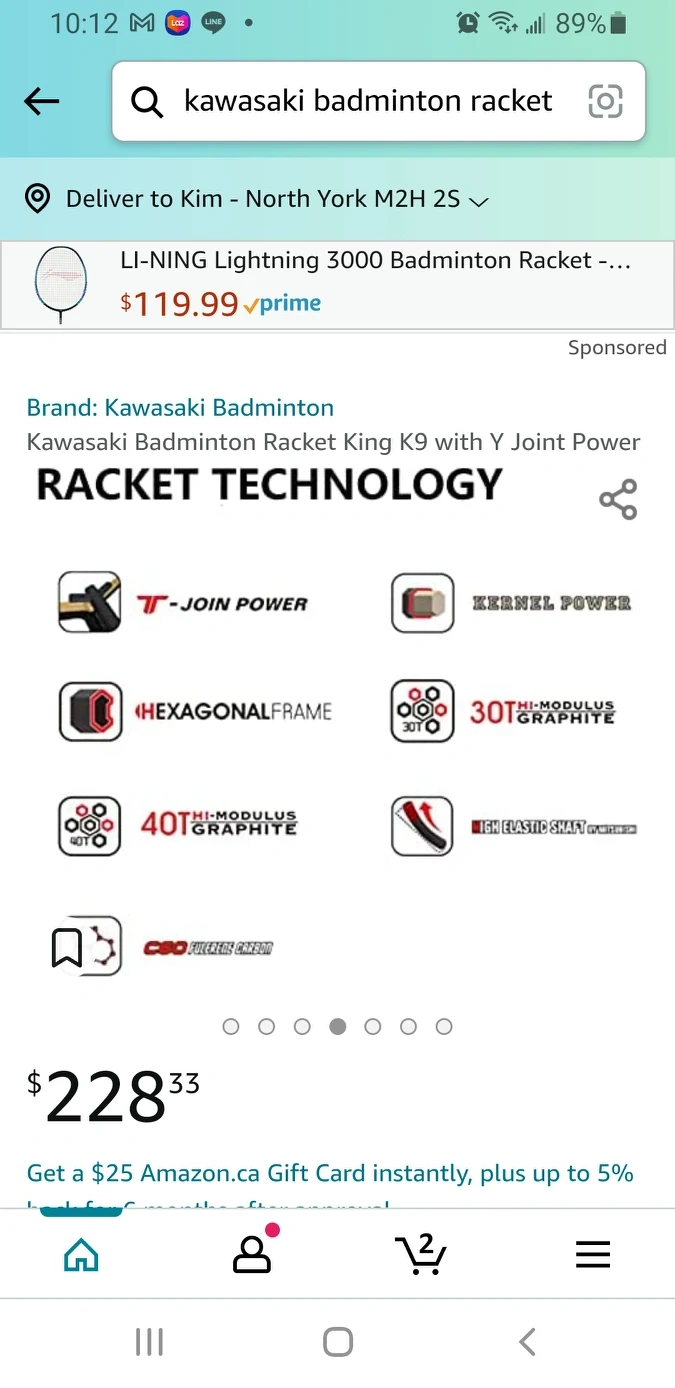
Task: Visit the Kawasaki Badminton brand page
Action: point(180,407)
